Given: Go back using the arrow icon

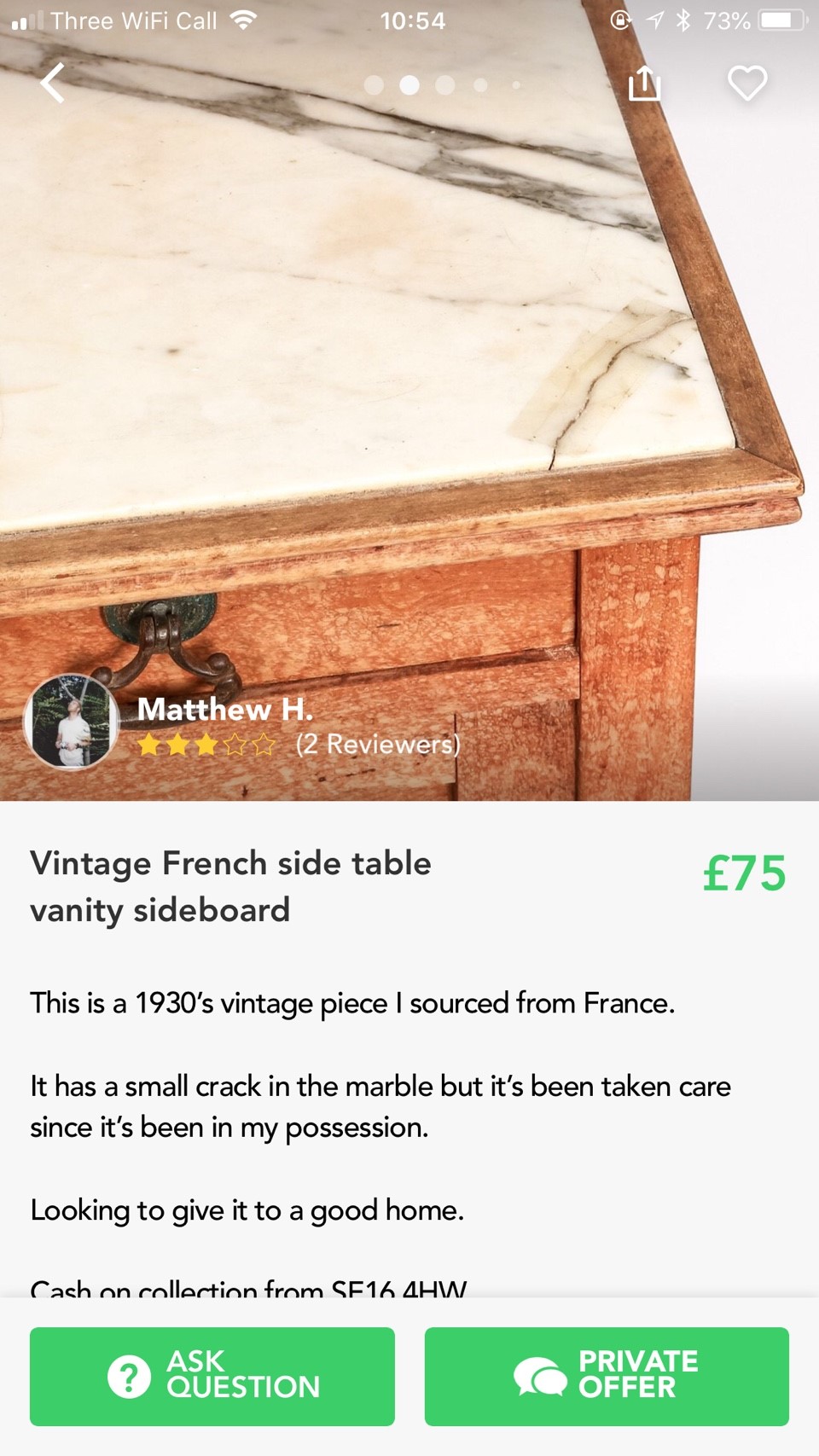Looking at the screenshot, I should tap(53, 84).
